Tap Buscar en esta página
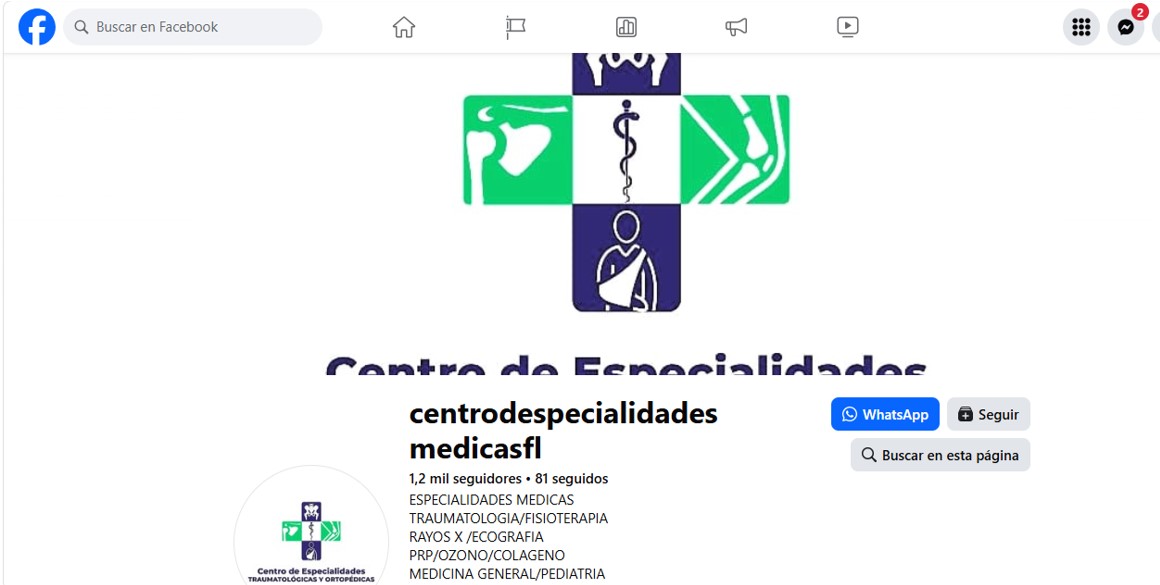This screenshot has width=1160, height=585. click(x=940, y=455)
